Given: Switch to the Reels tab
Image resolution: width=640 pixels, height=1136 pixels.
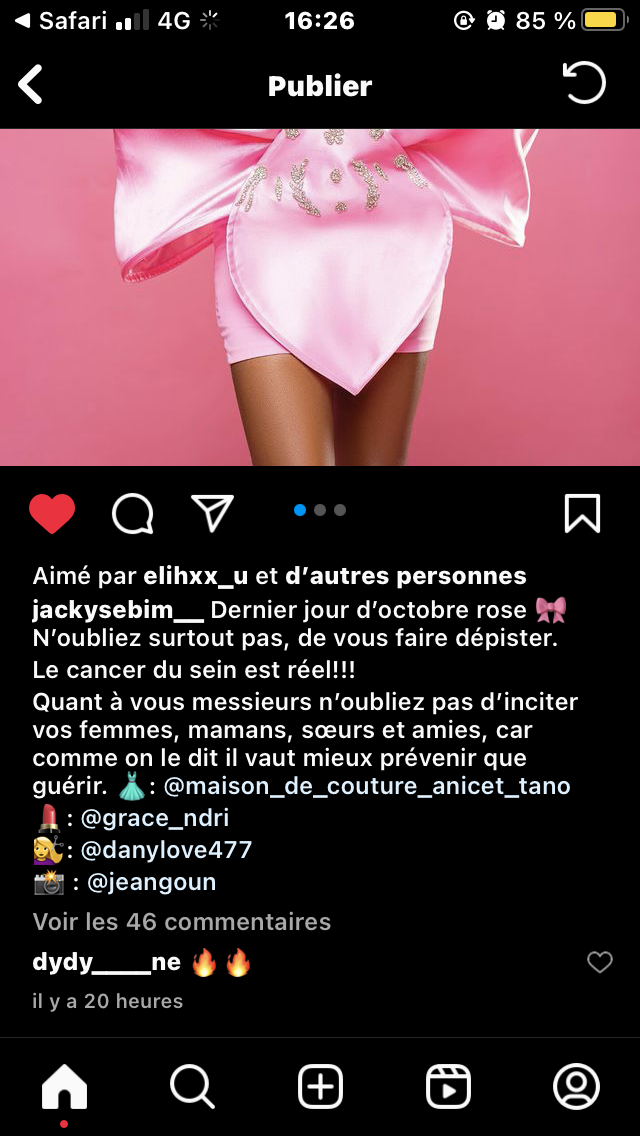Looking at the screenshot, I should (x=448, y=1086).
